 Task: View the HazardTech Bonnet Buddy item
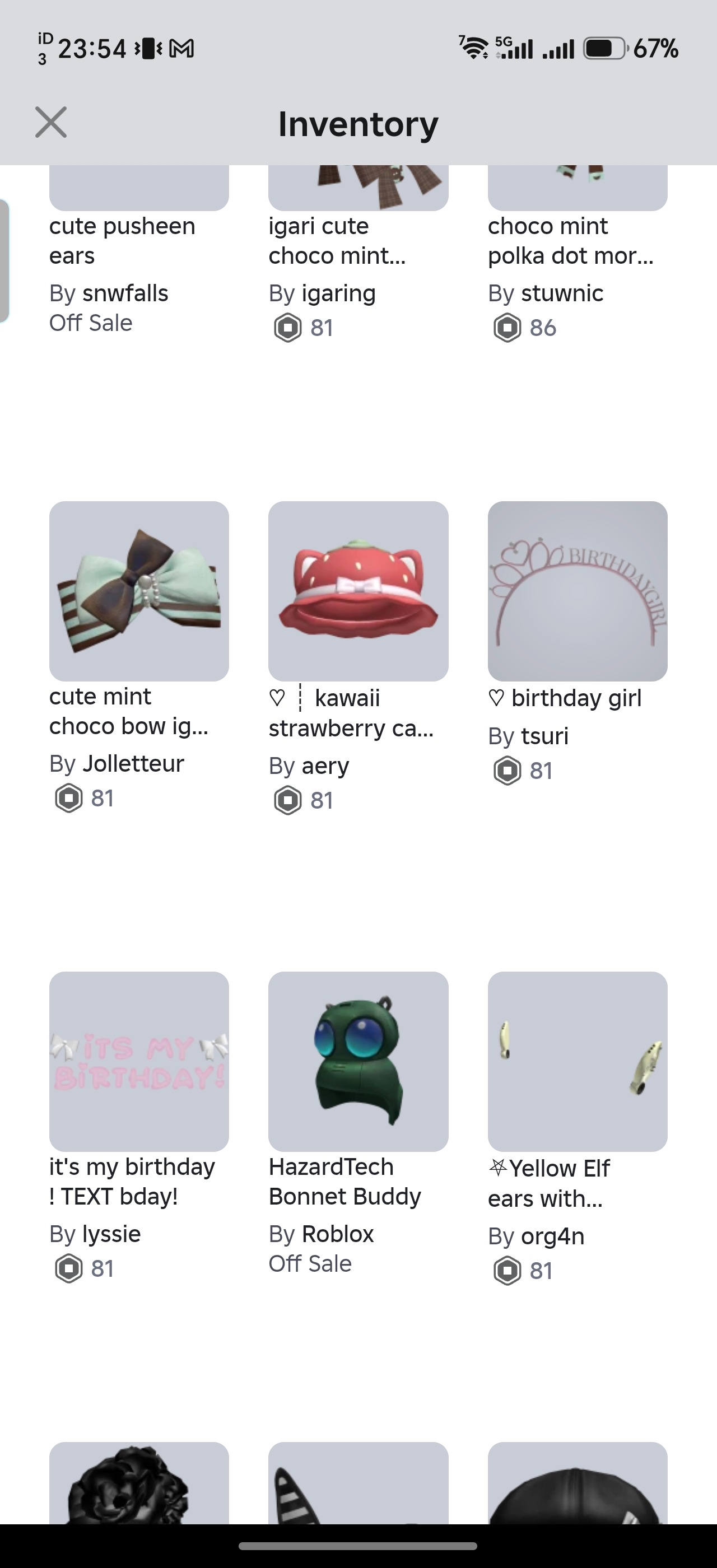point(358,1062)
